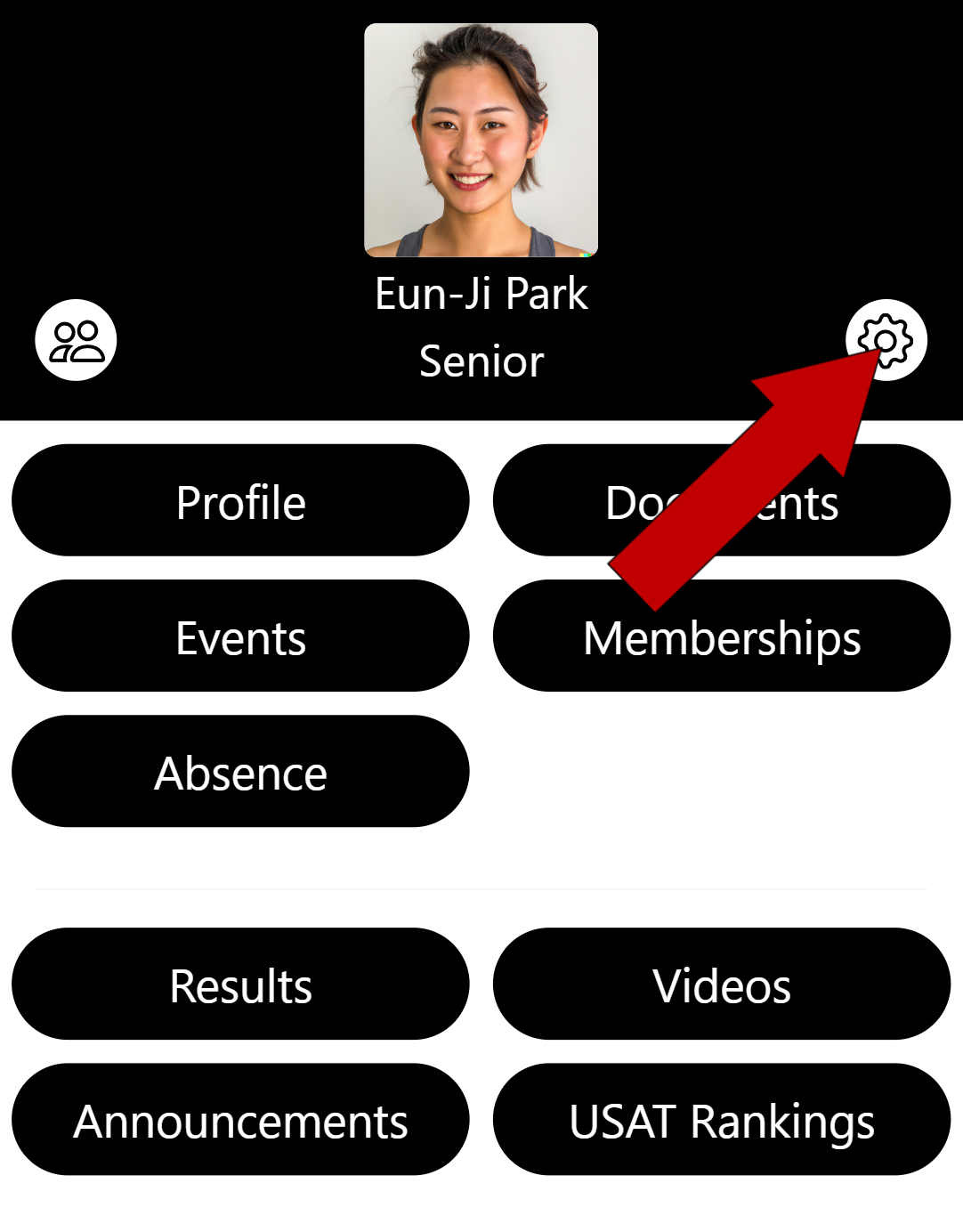Open the Videos section
Viewport: 963px width, 1232px height.
(x=722, y=985)
